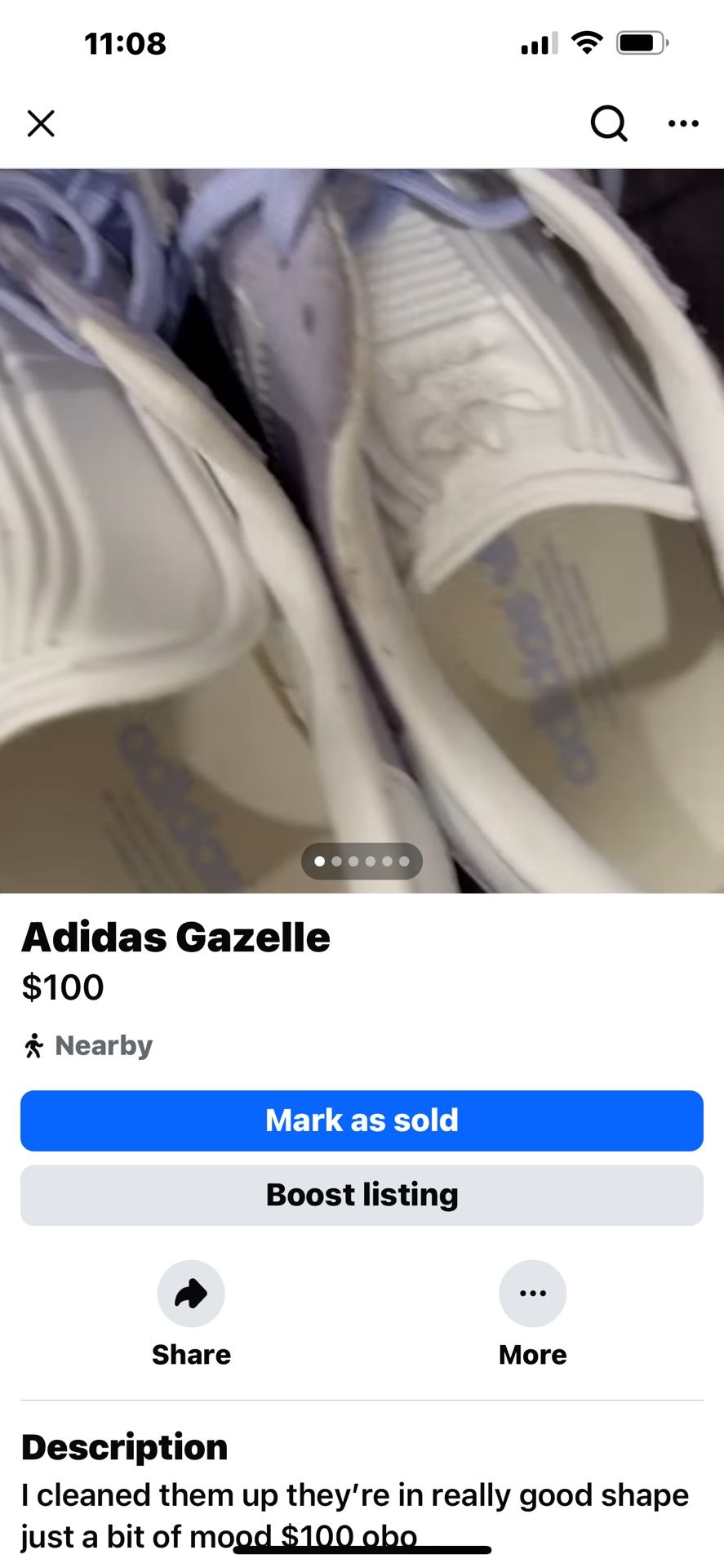Tap the walking person Nearby icon
Screen dimensions: 724x1568
tap(33, 1045)
